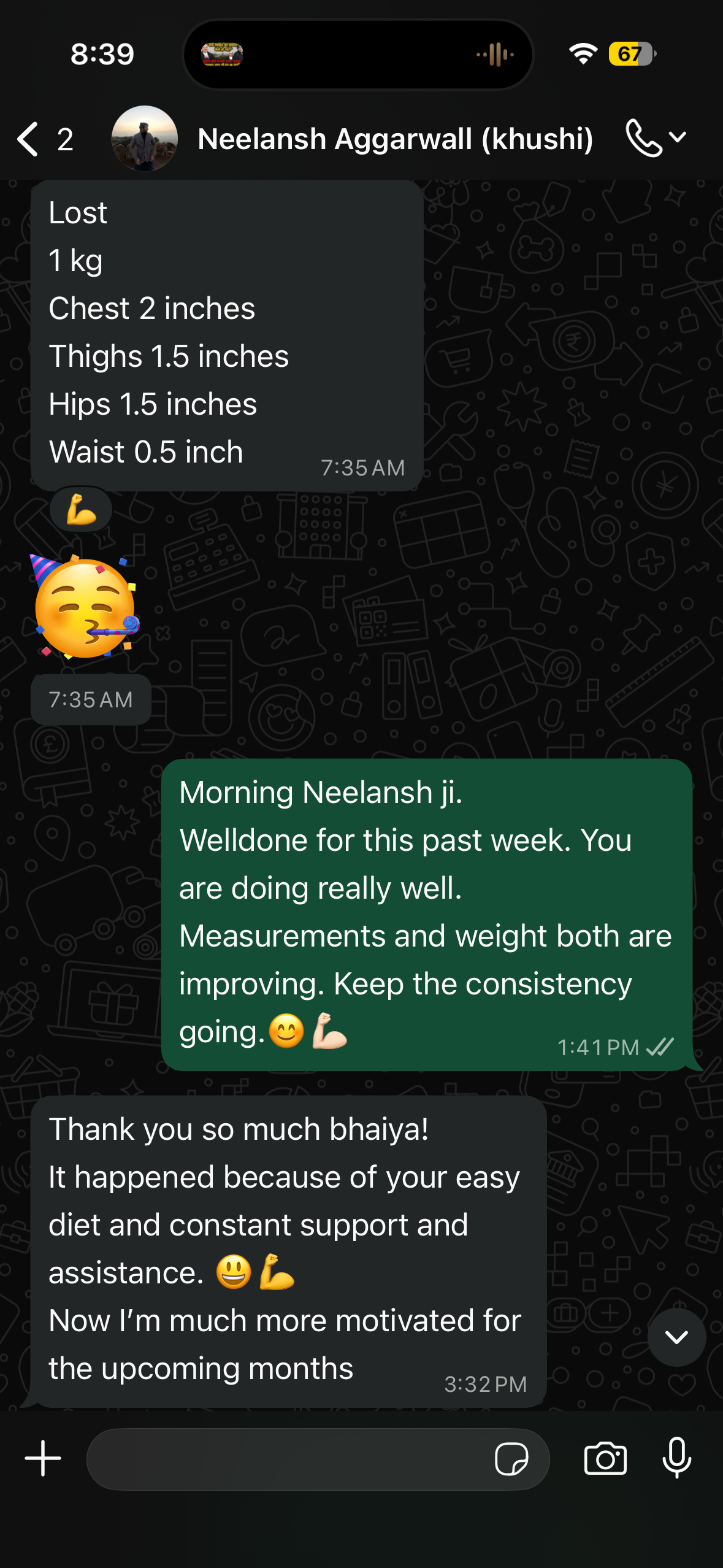Open the sticker picker

click(511, 1458)
